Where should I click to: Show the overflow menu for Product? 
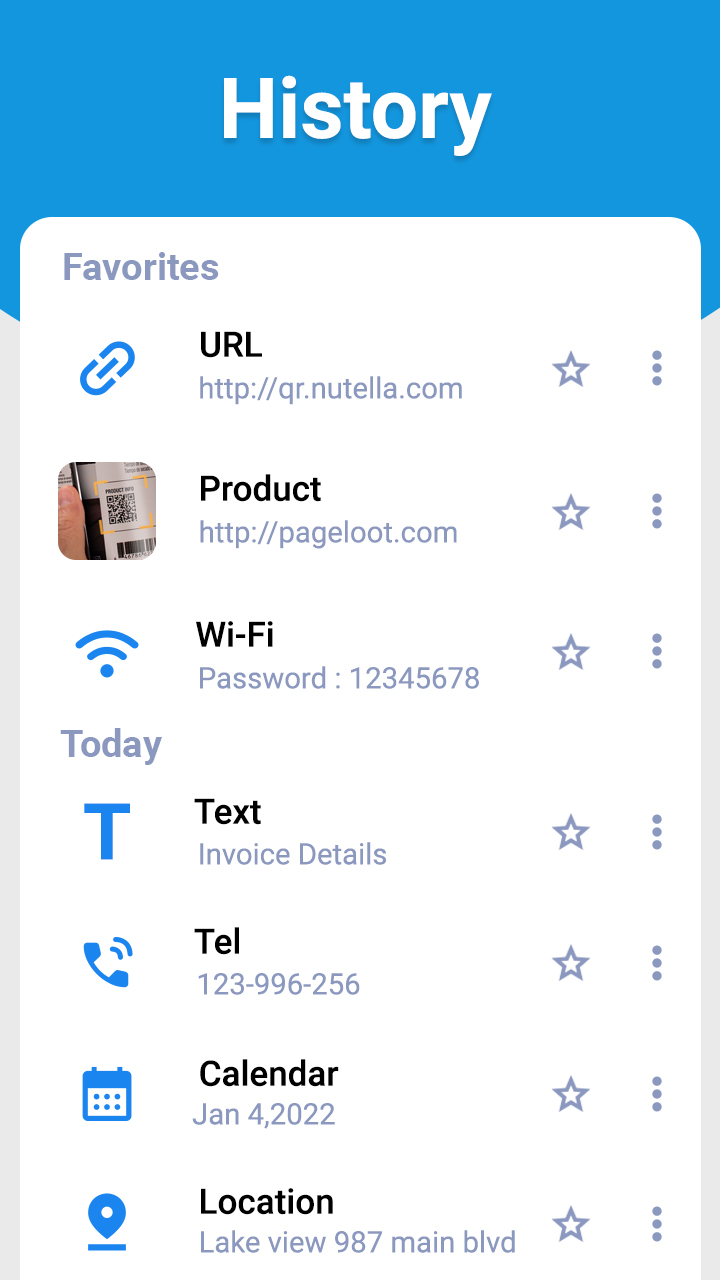[x=656, y=511]
